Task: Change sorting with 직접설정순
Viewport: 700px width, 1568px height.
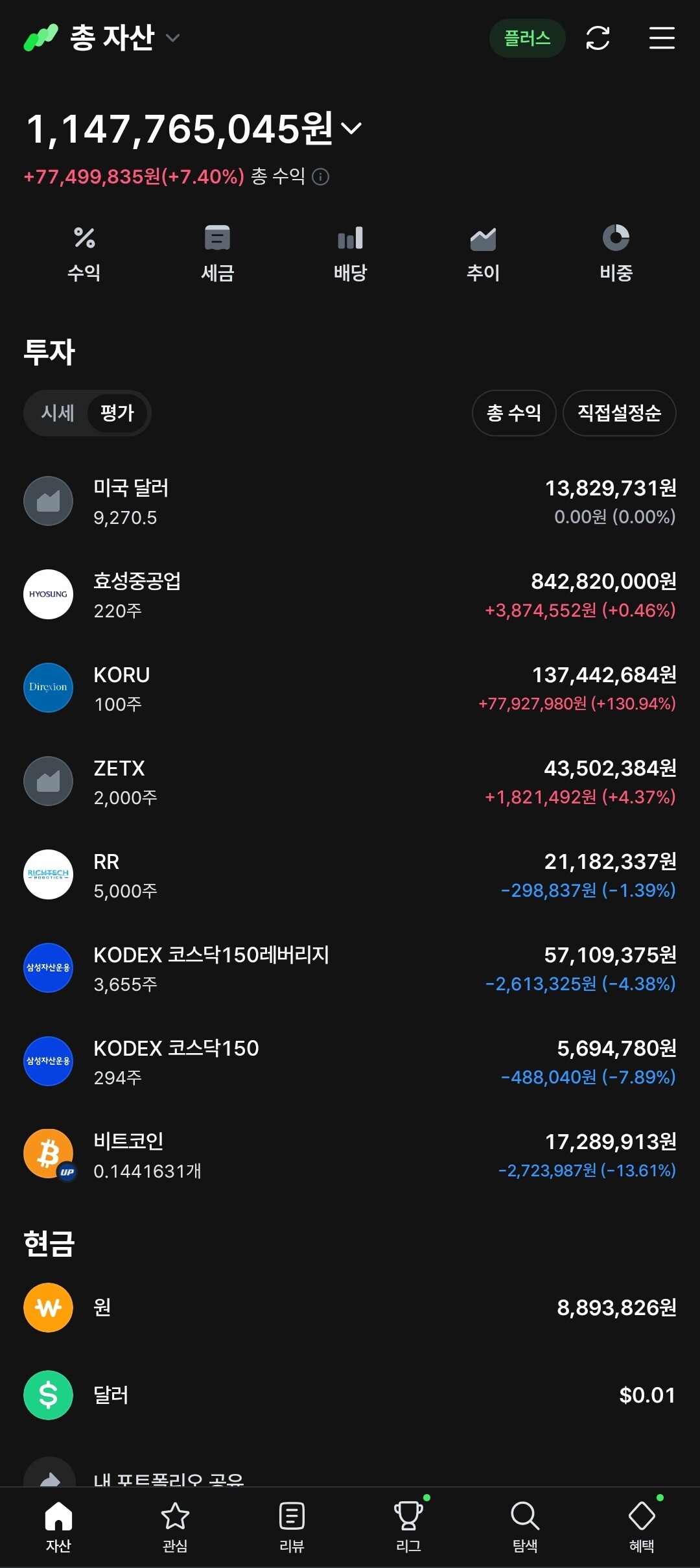Action: [x=619, y=413]
